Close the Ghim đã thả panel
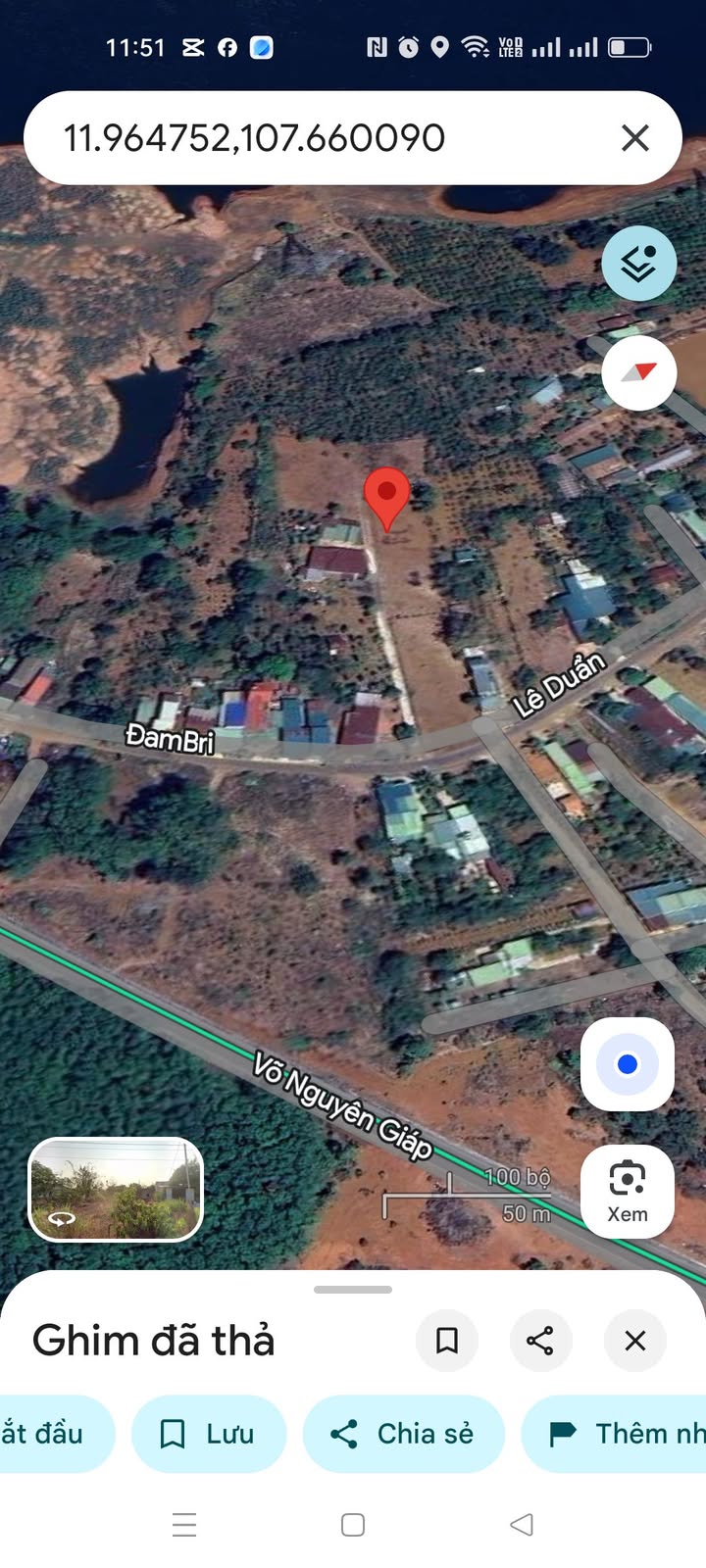Image resolution: width=706 pixels, height=1568 pixels. click(635, 1340)
